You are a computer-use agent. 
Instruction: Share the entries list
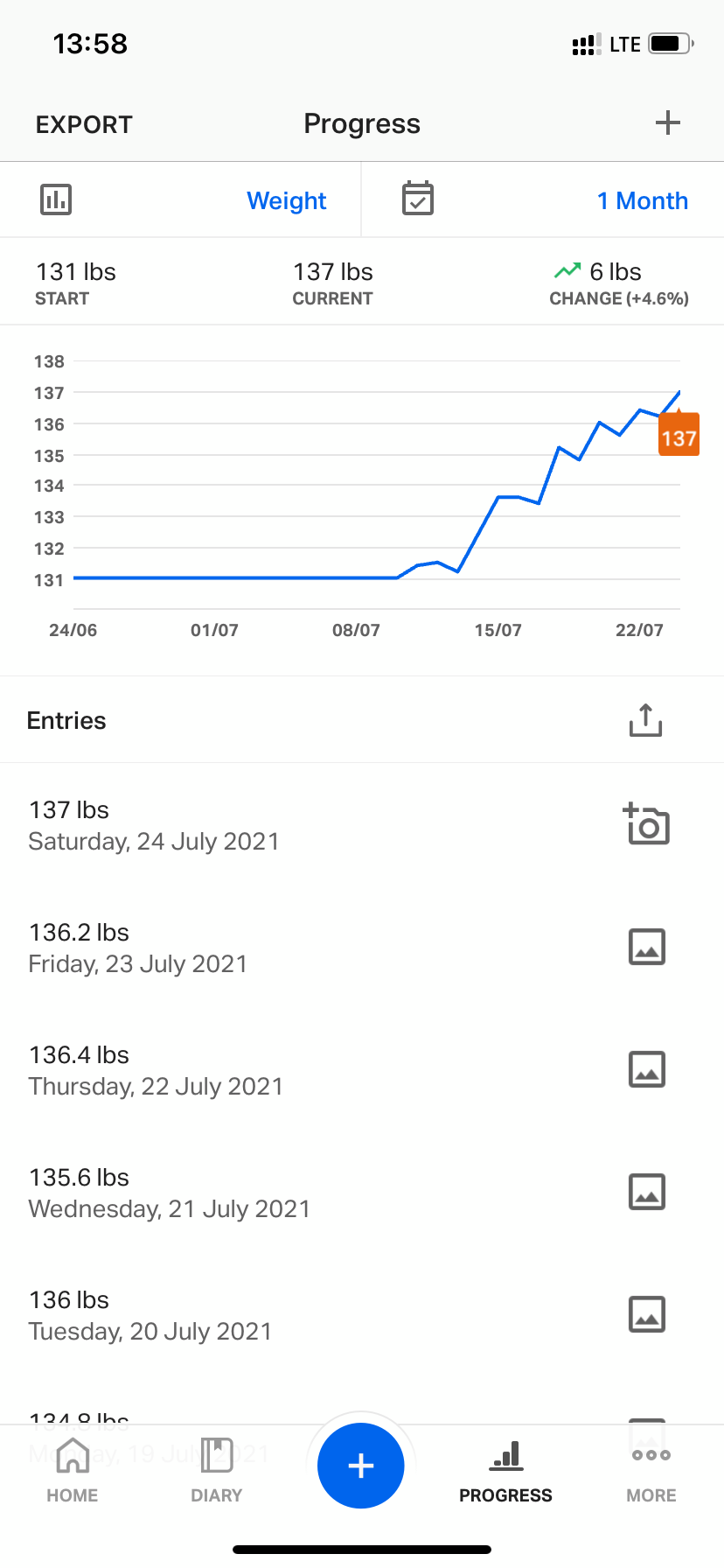point(645,720)
